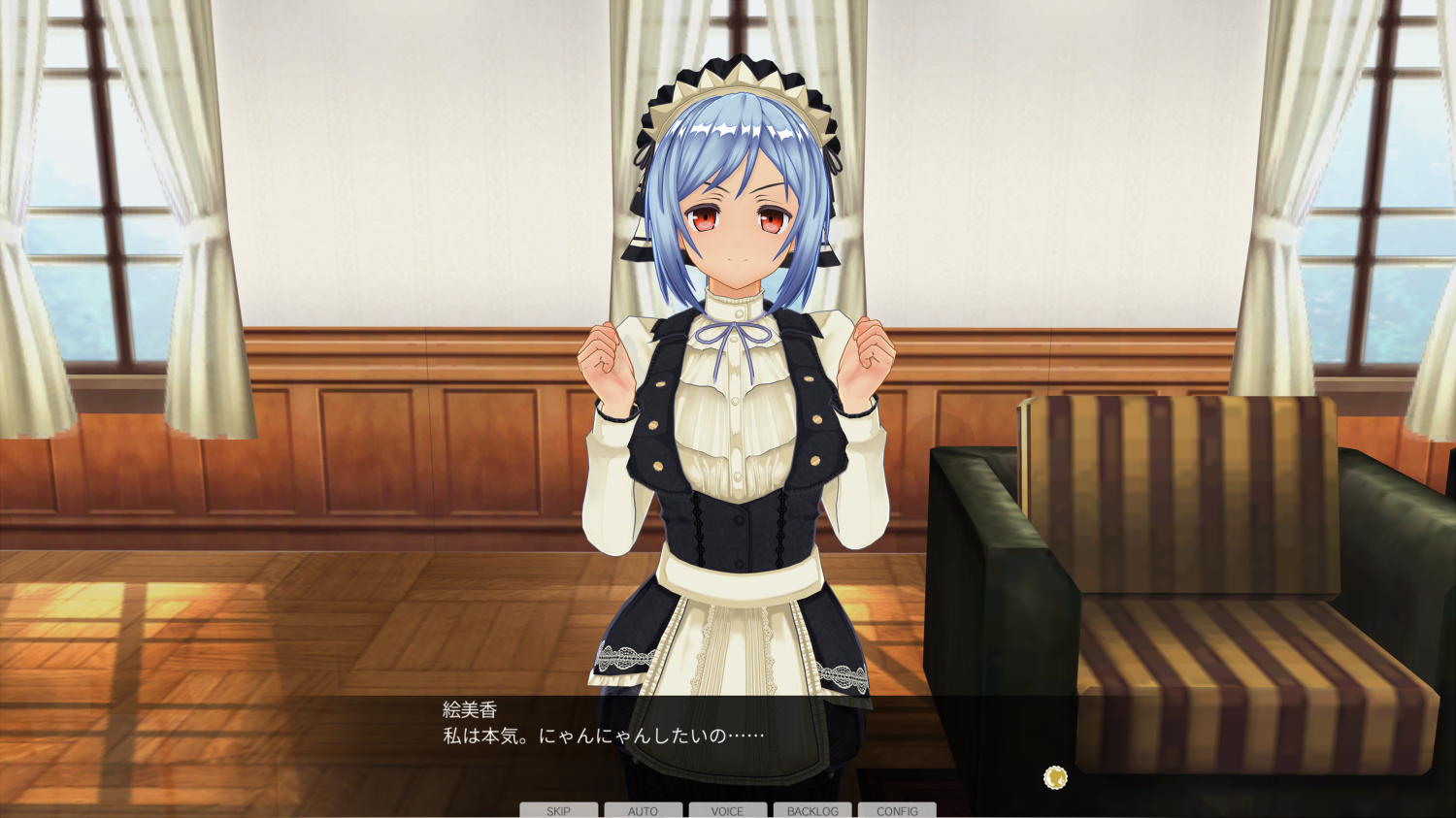Open the CONFIG settings
Screen dimensions: 1456x818
point(897,810)
